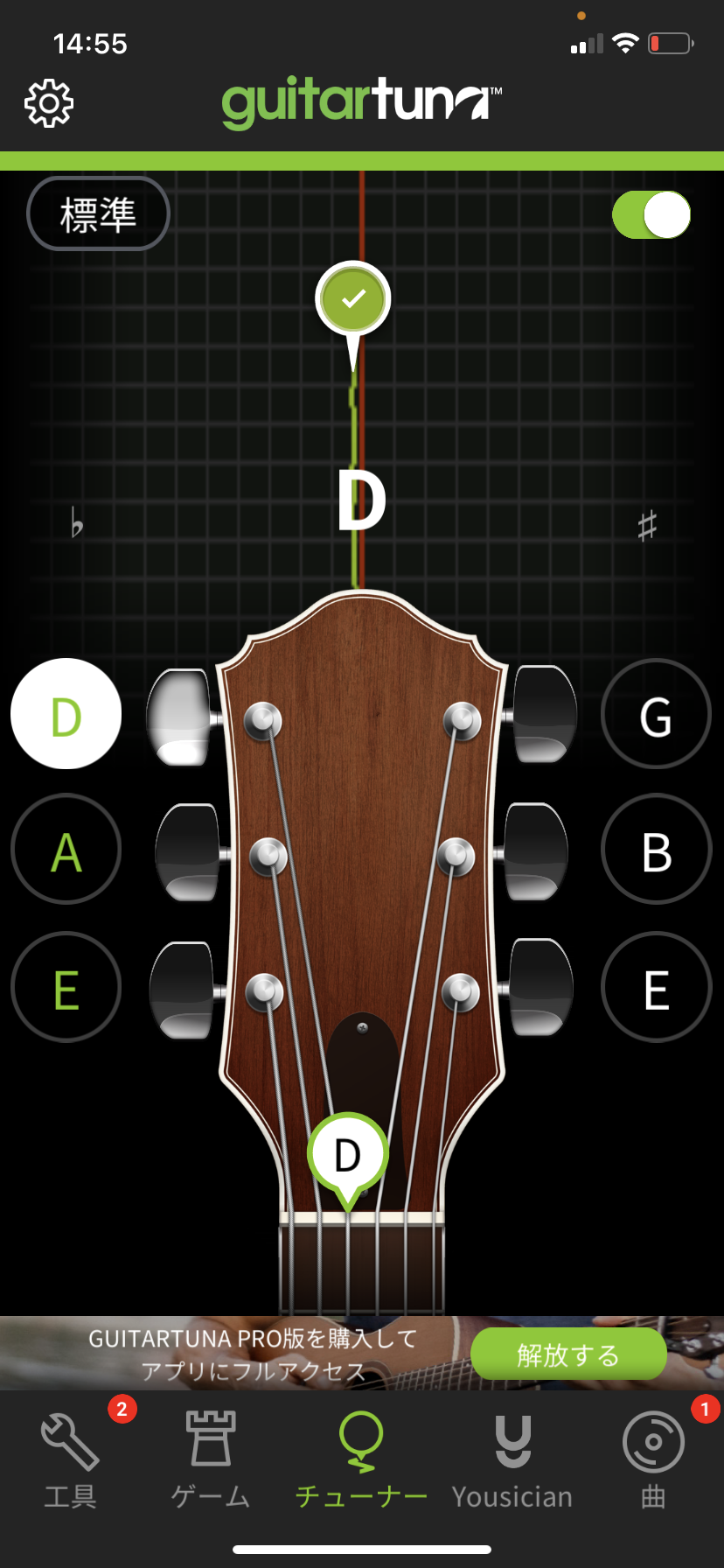
Task: Select the D string button
Action: coord(66,714)
